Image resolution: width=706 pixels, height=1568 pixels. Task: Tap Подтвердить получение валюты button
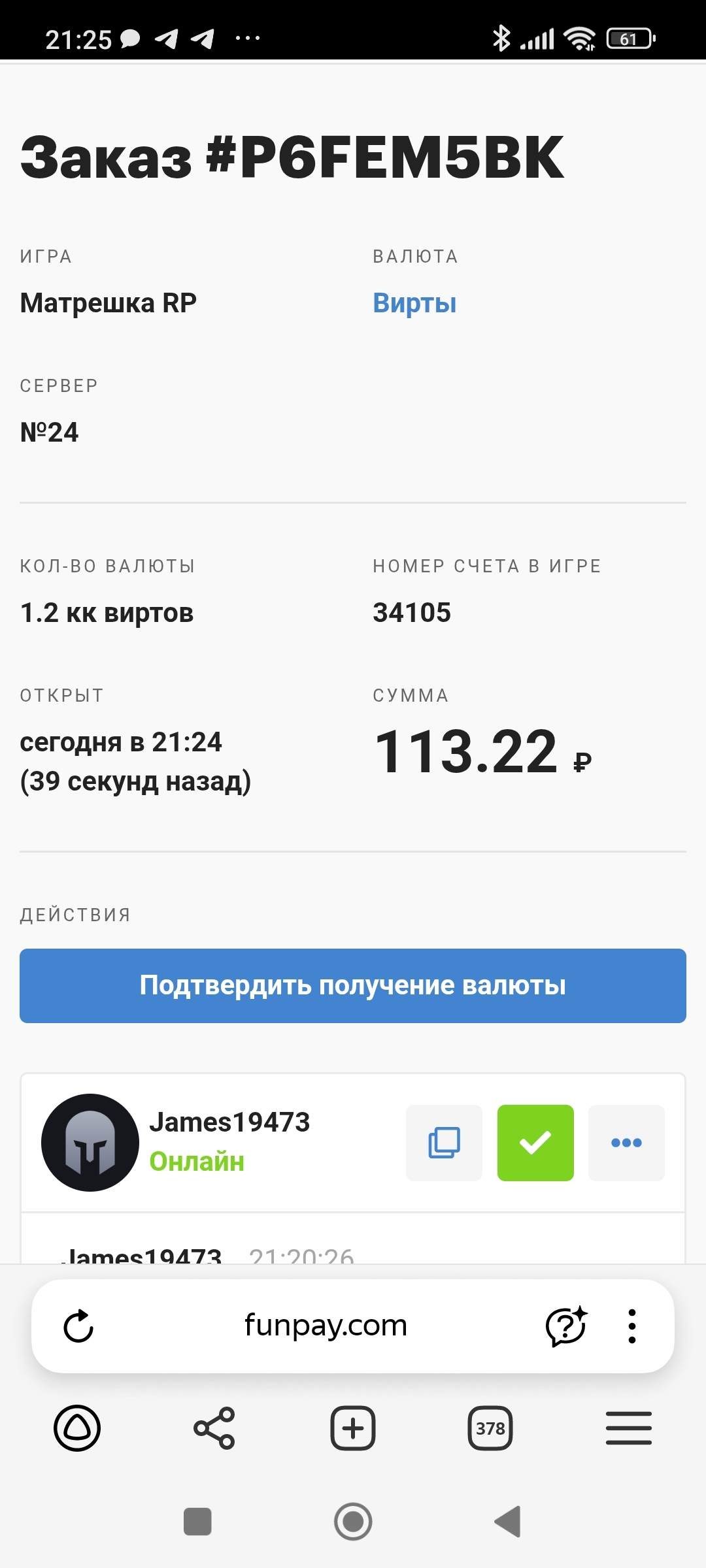point(353,986)
